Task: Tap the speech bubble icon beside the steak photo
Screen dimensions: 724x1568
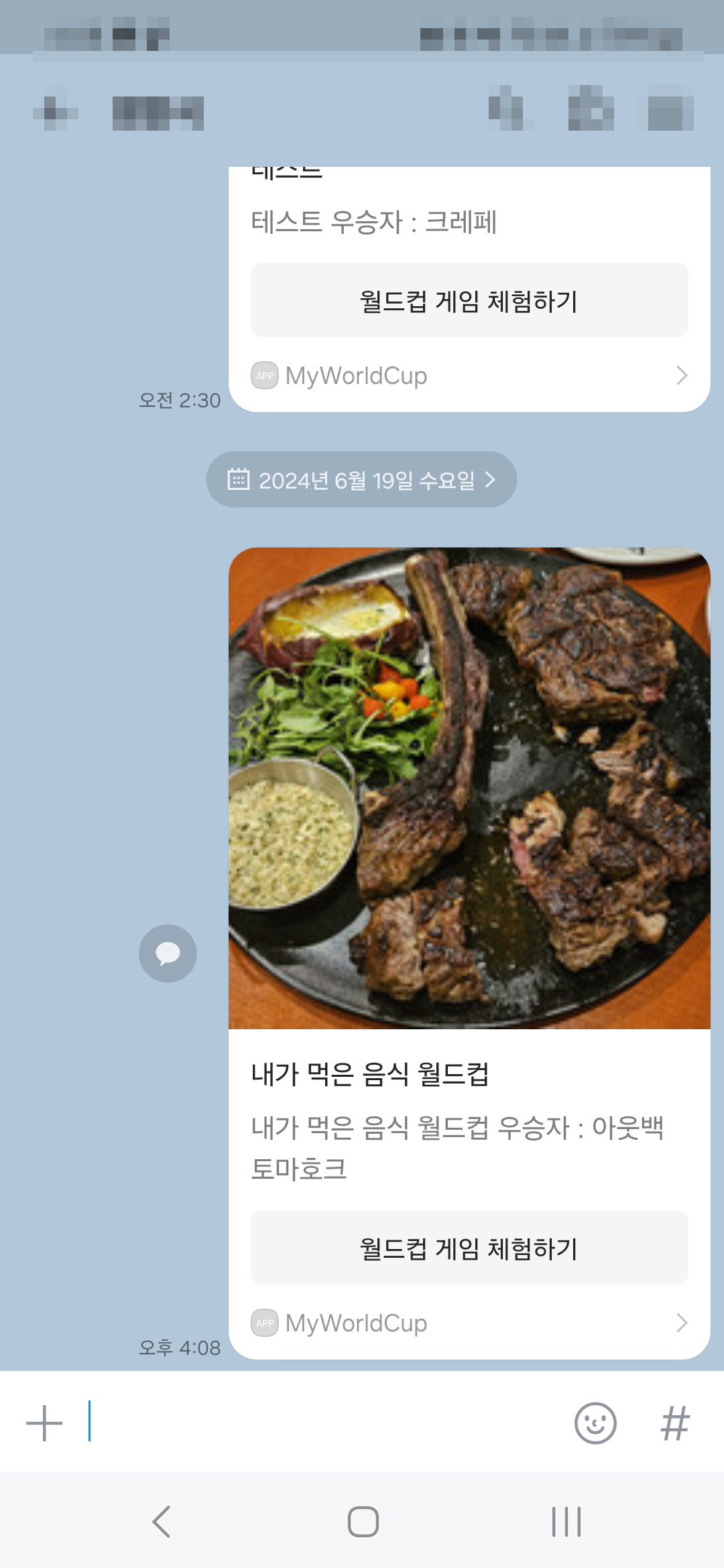Action: point(168,954)
